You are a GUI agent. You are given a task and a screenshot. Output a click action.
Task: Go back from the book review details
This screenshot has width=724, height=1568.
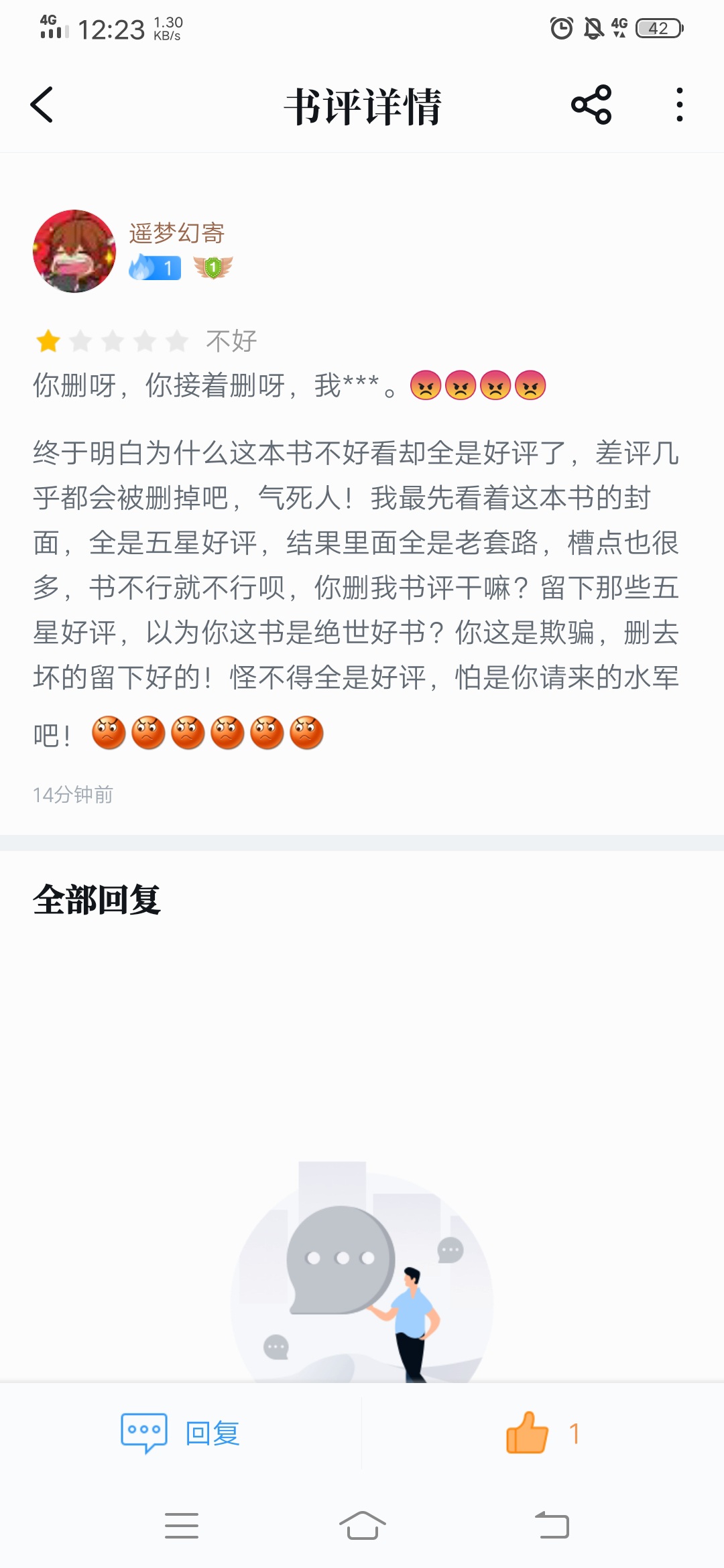42,105
